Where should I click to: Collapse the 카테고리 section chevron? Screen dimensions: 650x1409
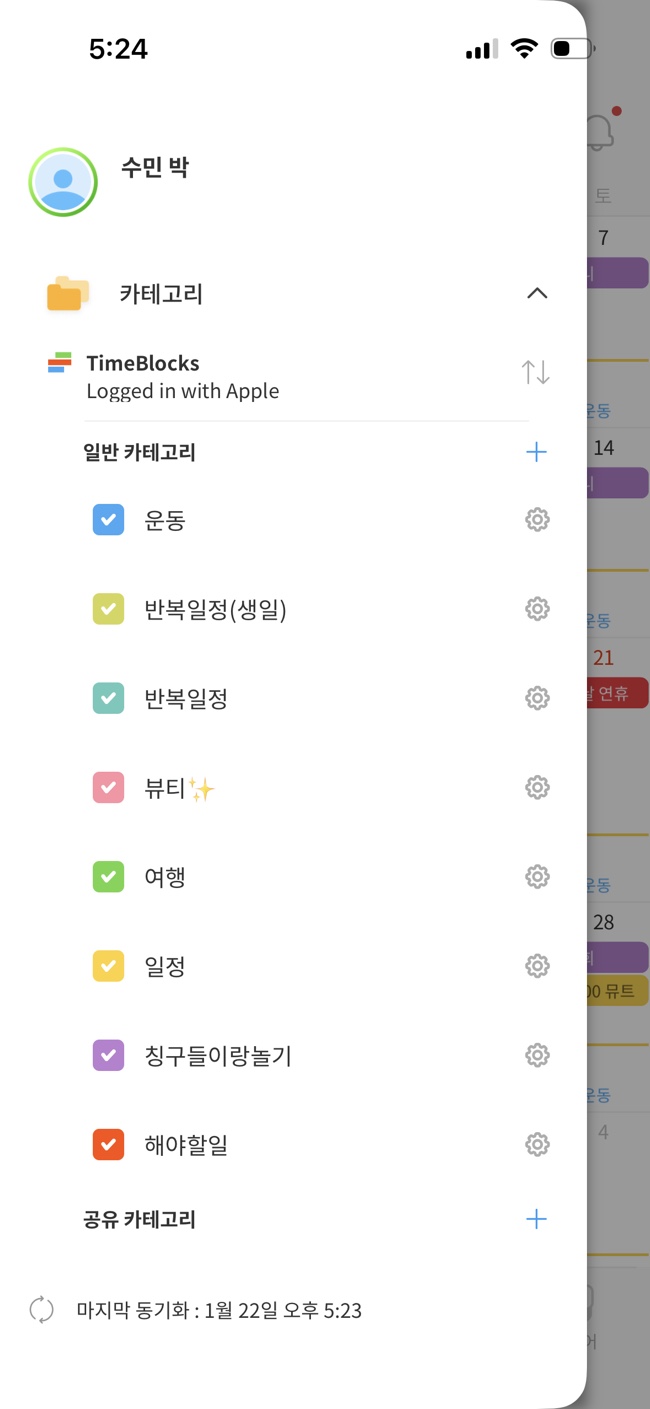pos(537,293)
